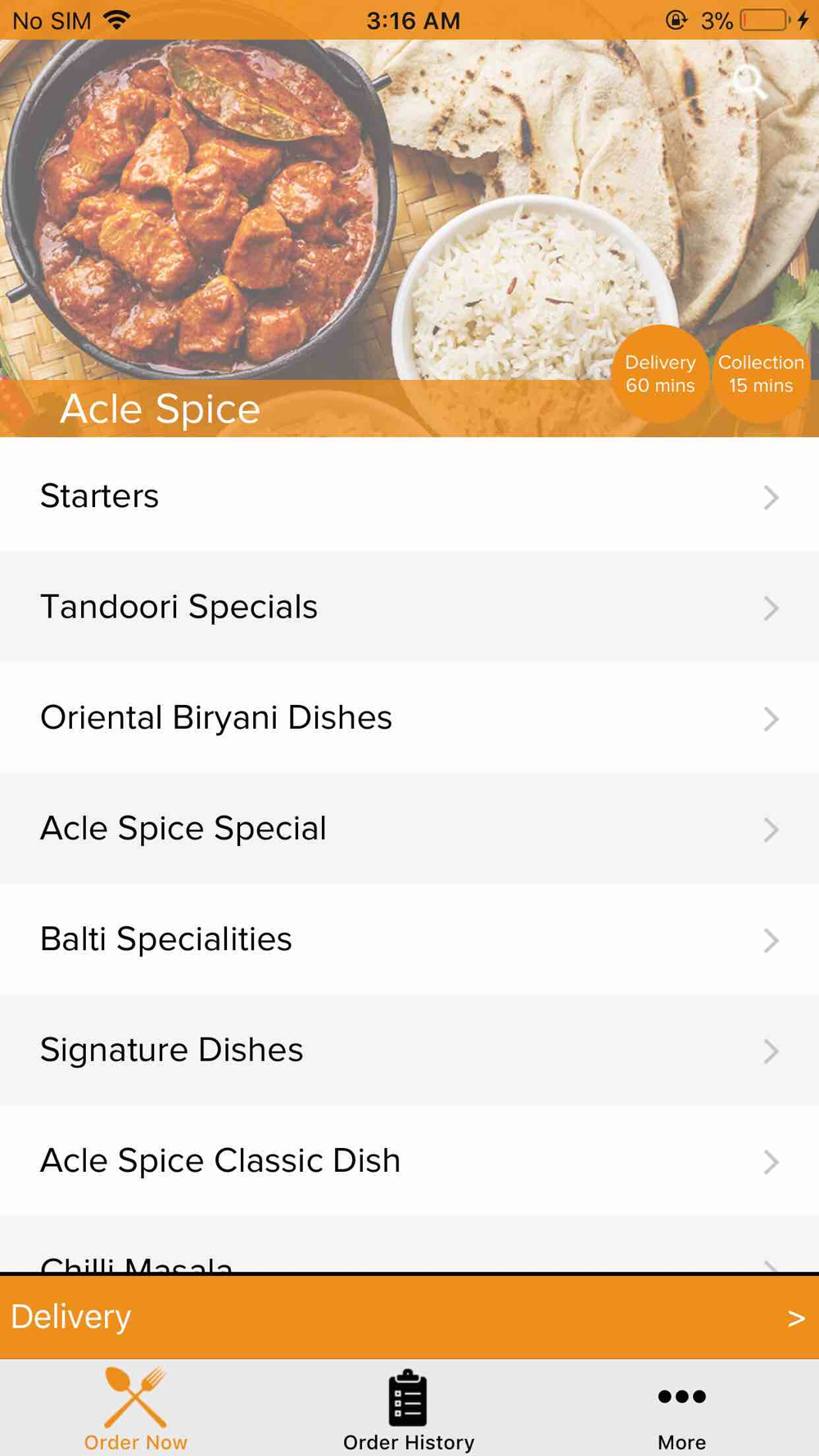View the Acle Spice Special menu
The height and width of the screenshot is (1456, 819).
pyautogui.click(x=409, y=829)
